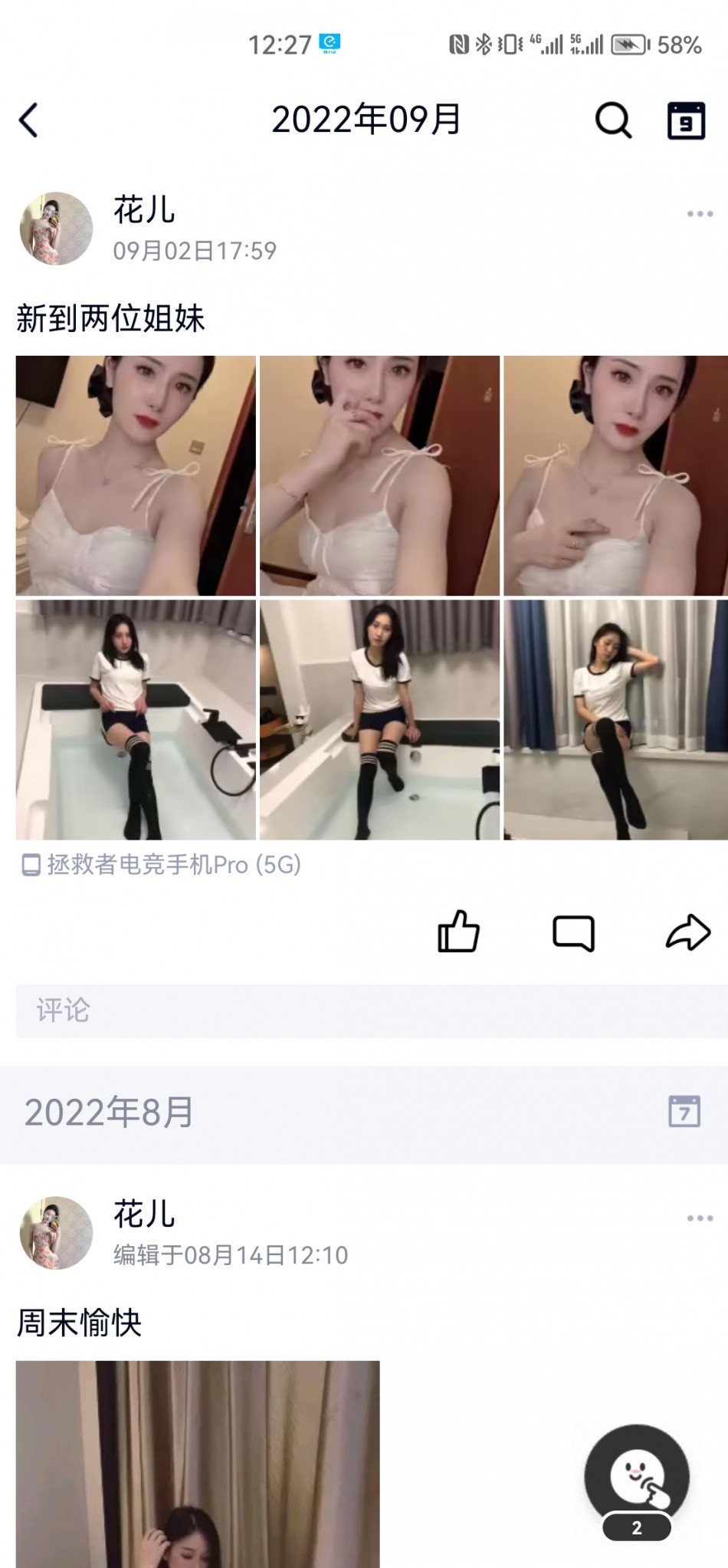Open overflow menu on the 08月14日 post
Screen dimensions: 728x1568
(700, 1218)
